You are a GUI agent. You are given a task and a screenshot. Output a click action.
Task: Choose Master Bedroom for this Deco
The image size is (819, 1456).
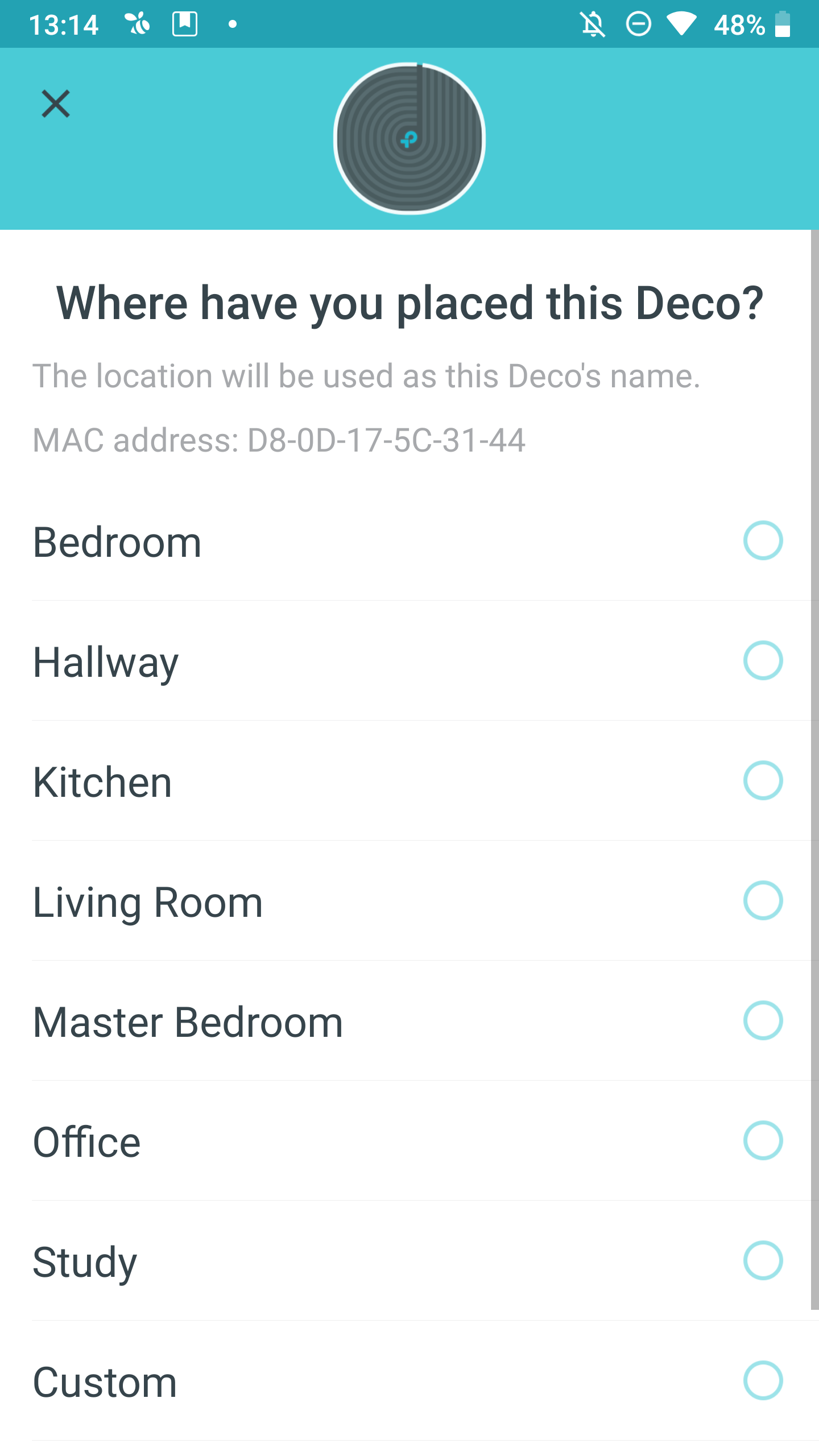(x=409, y=1021)
